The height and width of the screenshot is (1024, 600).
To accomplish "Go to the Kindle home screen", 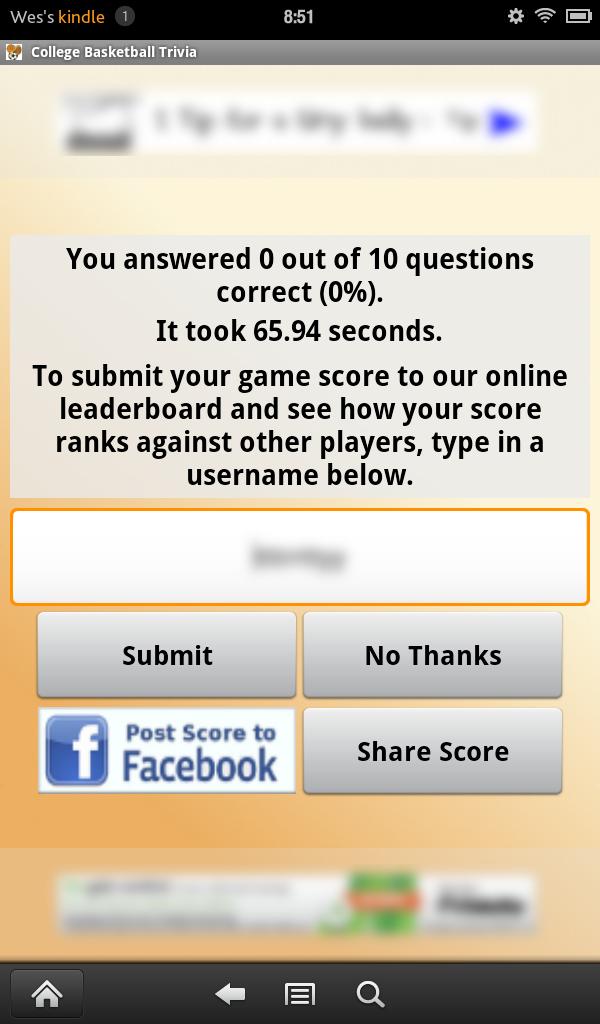I will (47, 994).
